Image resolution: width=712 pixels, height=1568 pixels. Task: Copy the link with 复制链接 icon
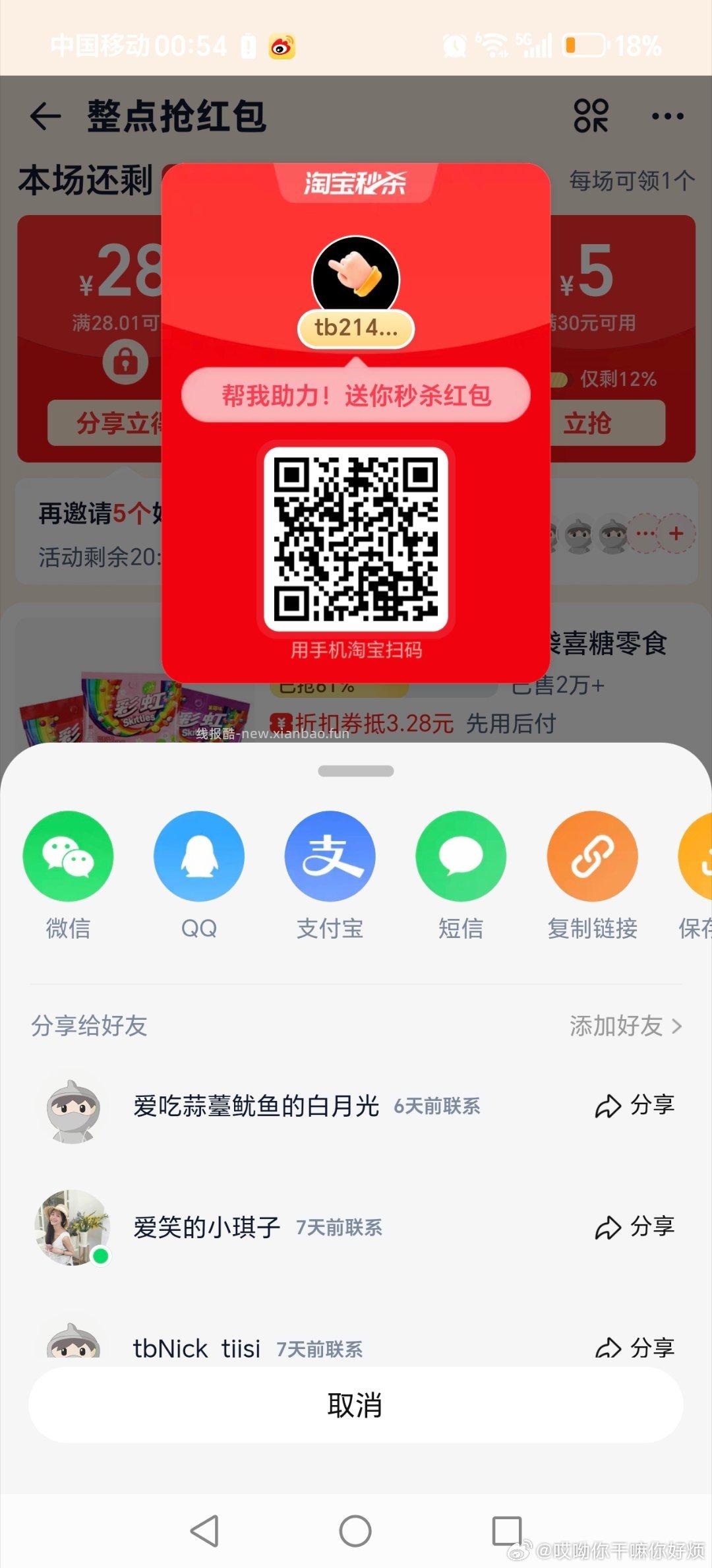[x=591, y=856]
